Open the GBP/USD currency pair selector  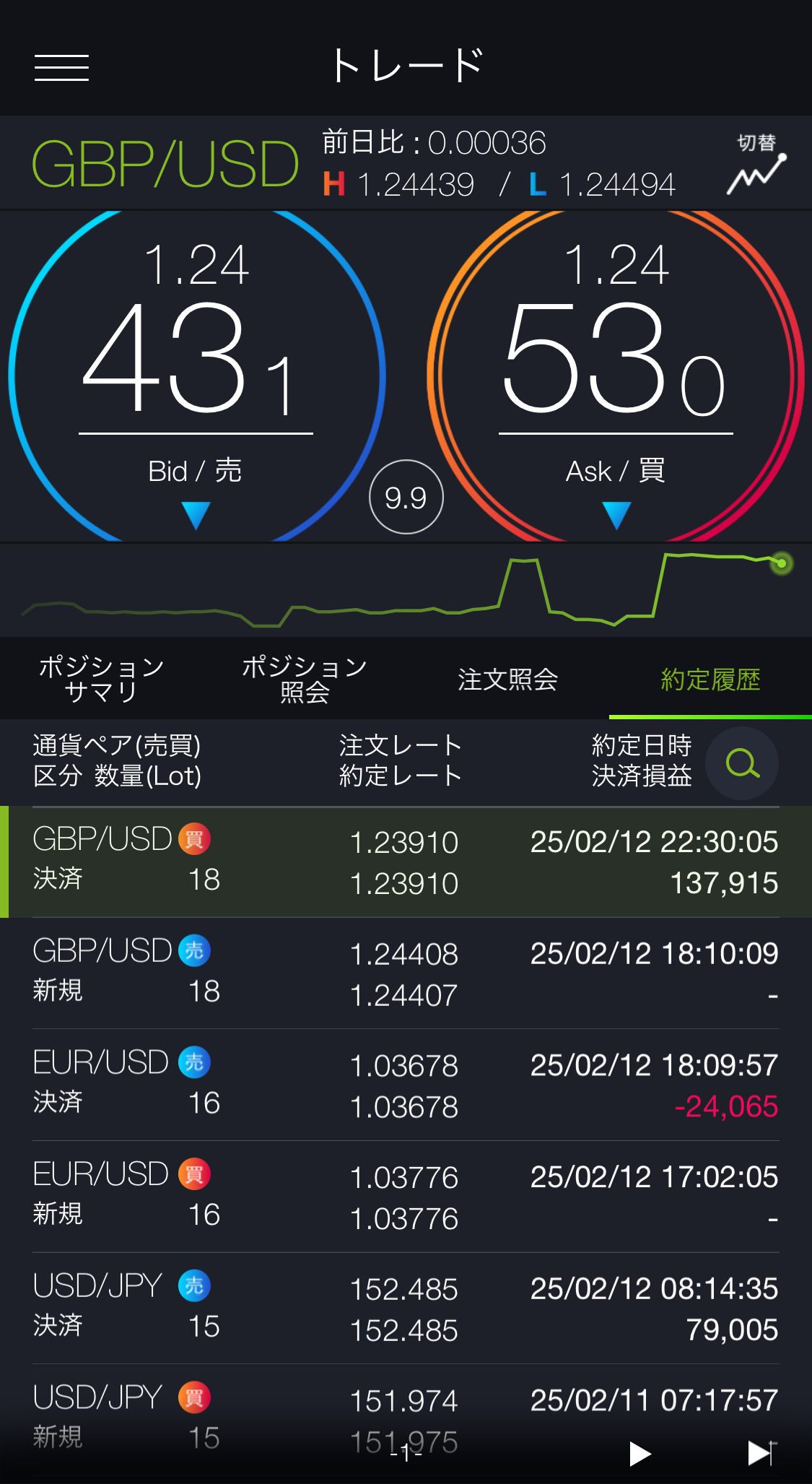[x=165, y=164]
